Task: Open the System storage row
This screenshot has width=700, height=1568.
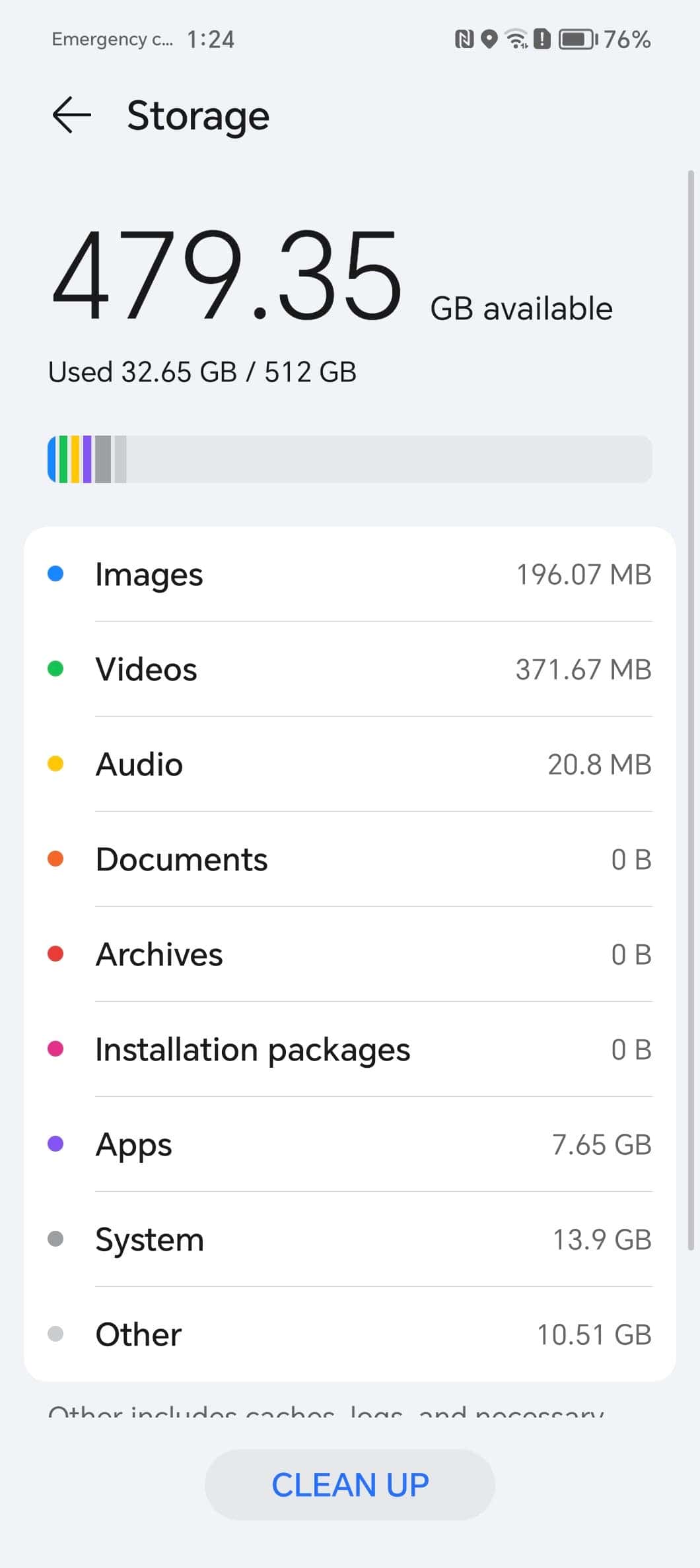Action: pos(350,1239)
